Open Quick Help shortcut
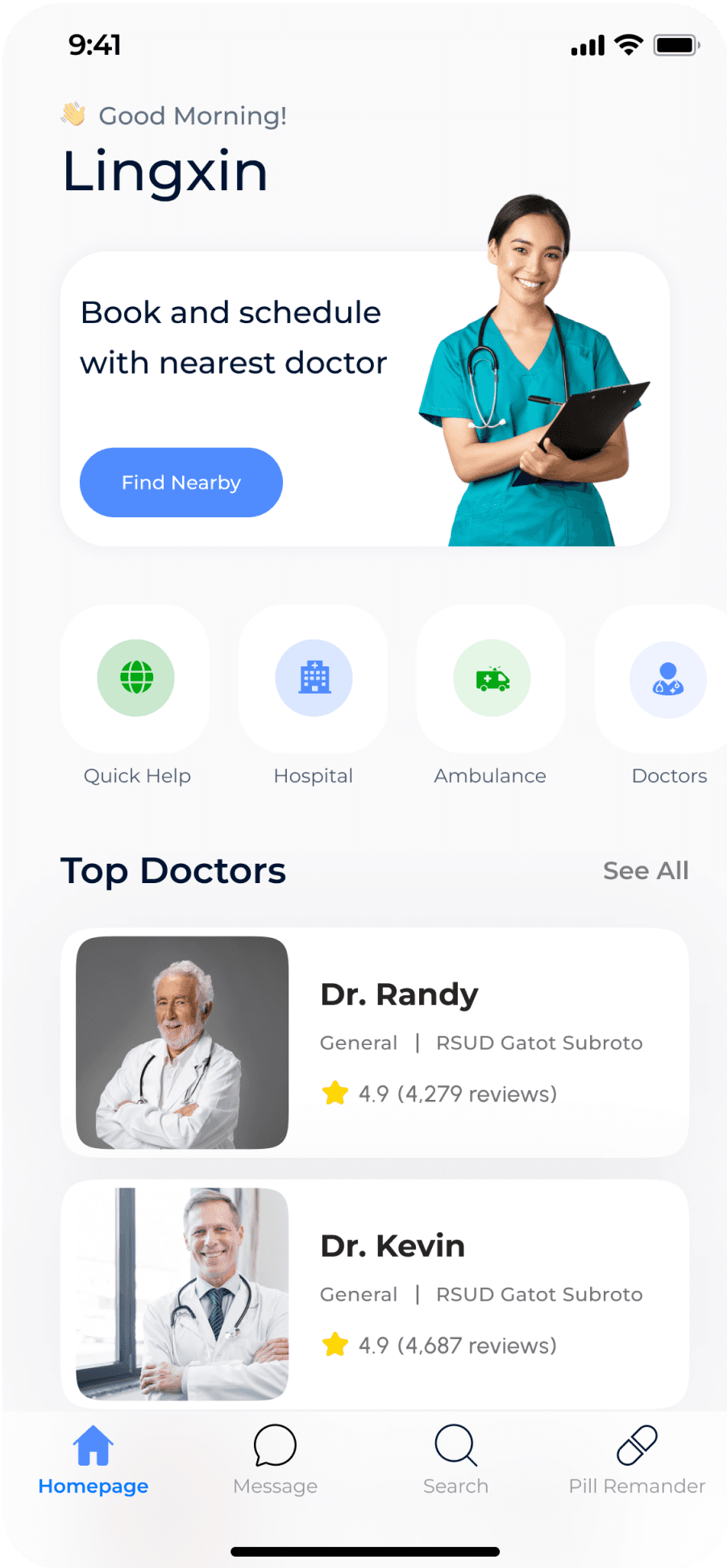 136,678
